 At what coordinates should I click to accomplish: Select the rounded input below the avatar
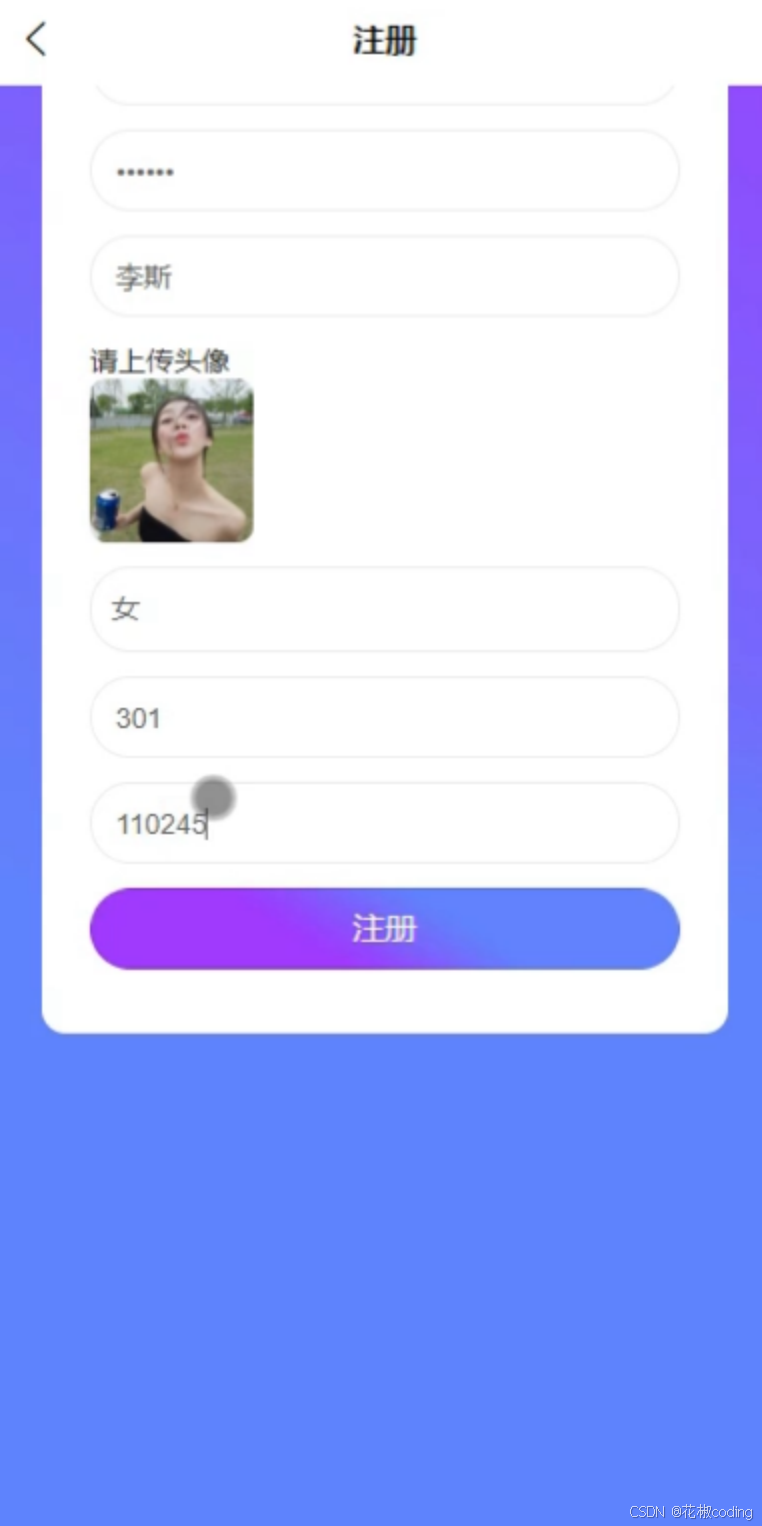384,610
